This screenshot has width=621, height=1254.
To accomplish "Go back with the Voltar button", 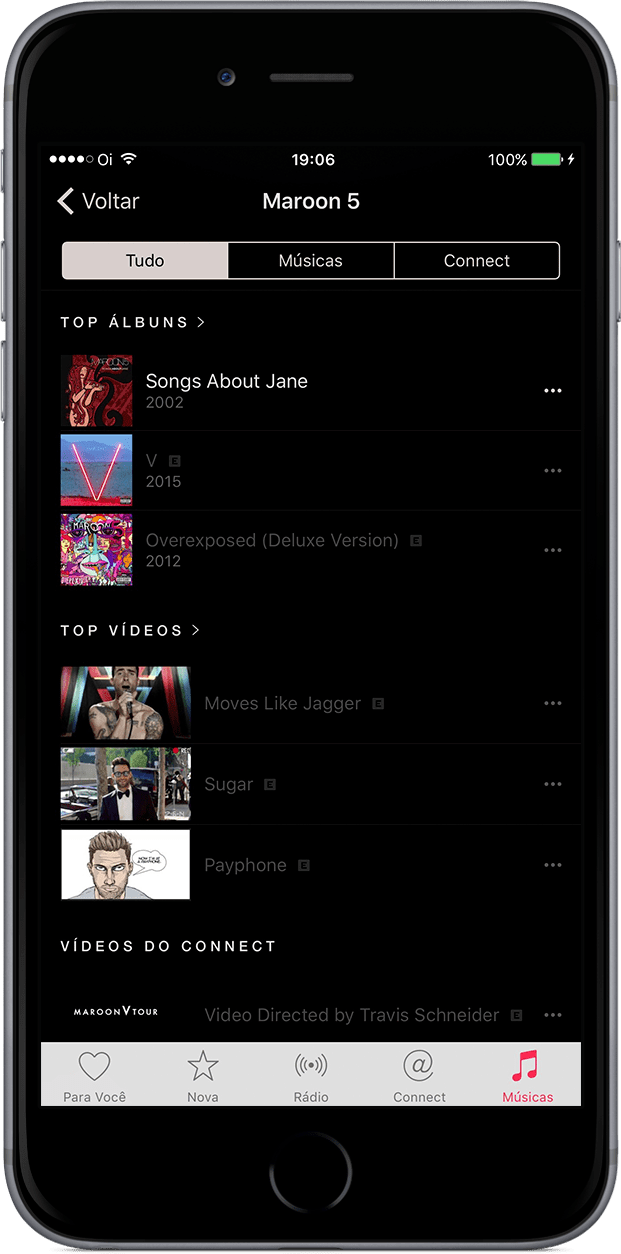I will 98,201.
